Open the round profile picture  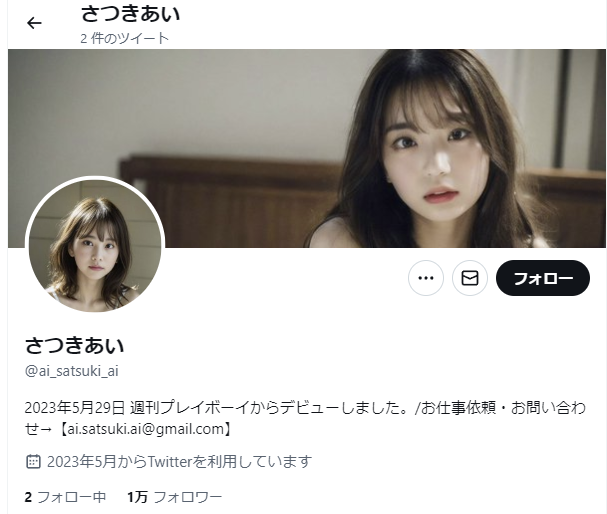click(95, 246)
